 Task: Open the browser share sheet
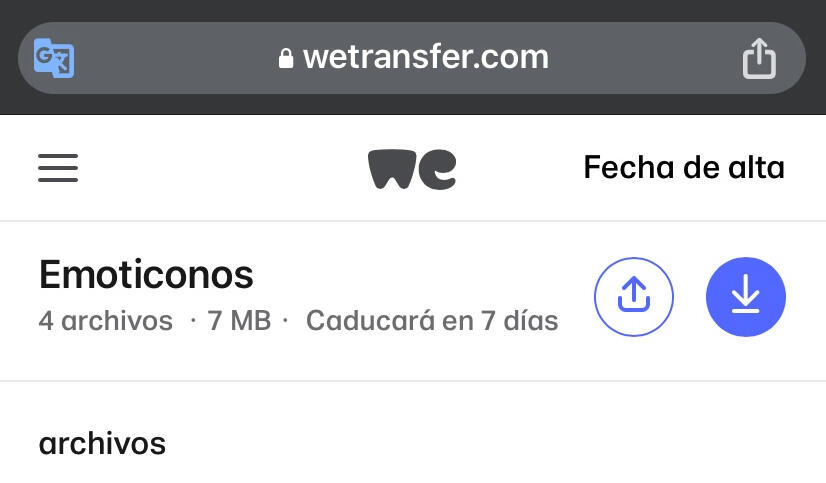759,58
